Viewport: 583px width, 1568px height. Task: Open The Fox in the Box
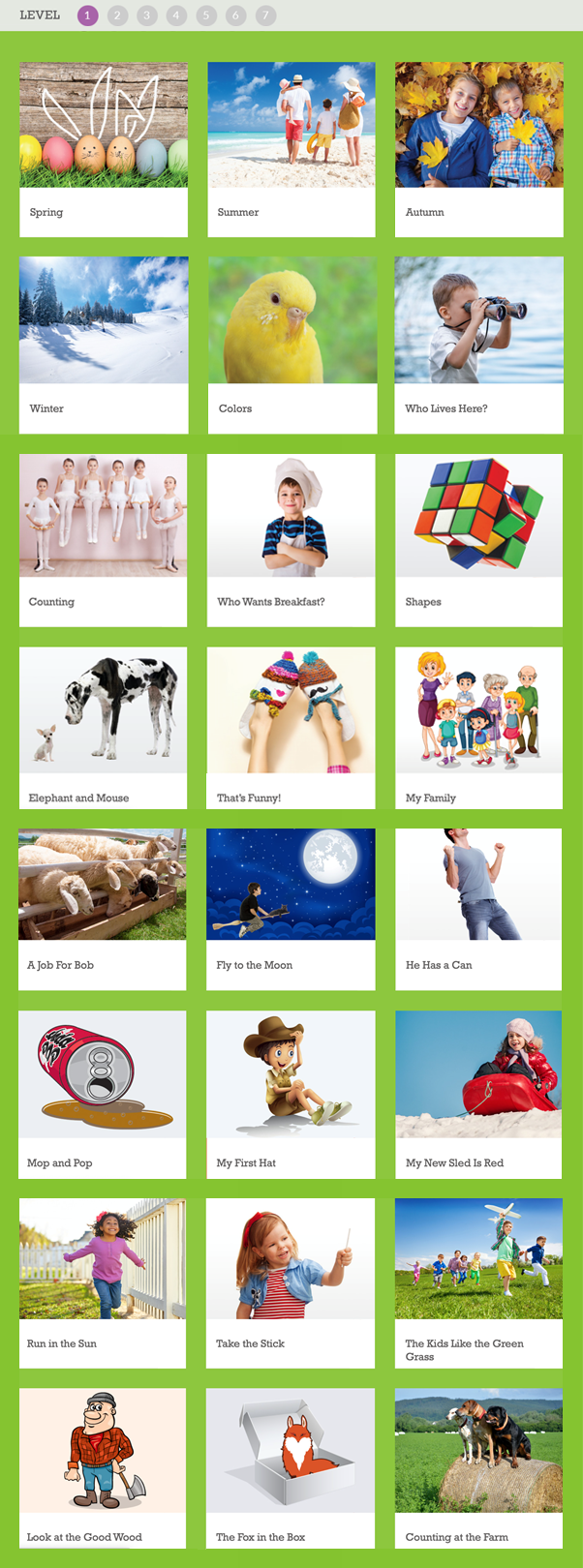[x=291, y=1468]
